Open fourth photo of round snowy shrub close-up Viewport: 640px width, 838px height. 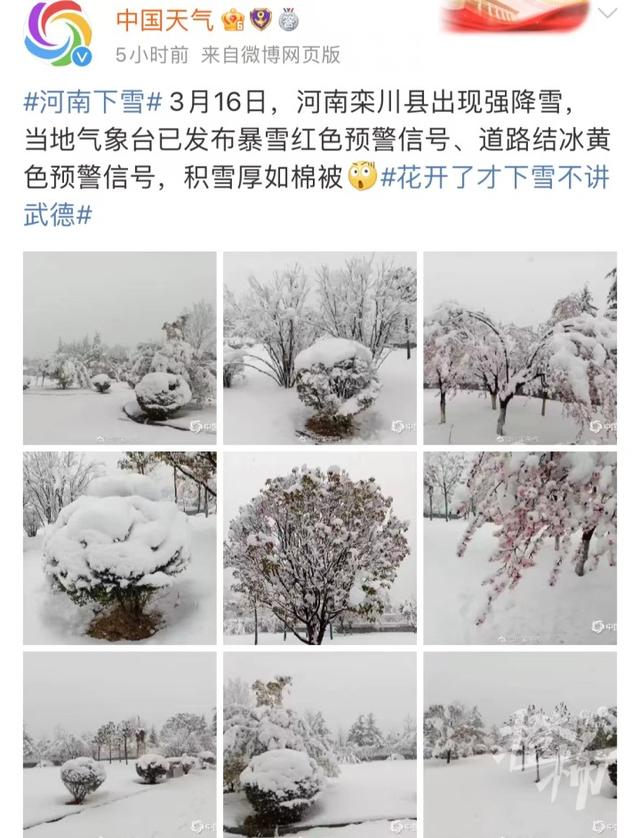click(119, 547)
